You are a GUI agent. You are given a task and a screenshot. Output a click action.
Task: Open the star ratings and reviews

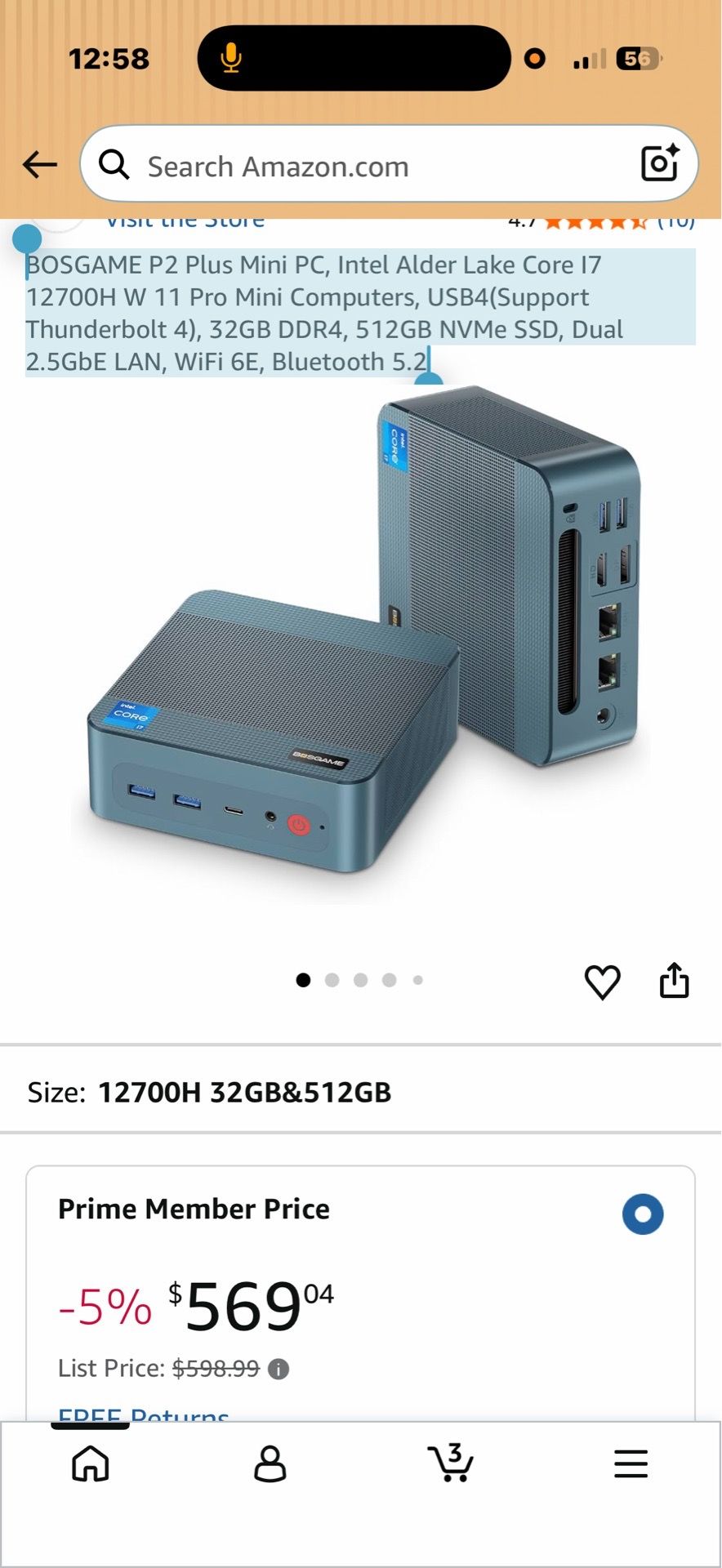602,220
